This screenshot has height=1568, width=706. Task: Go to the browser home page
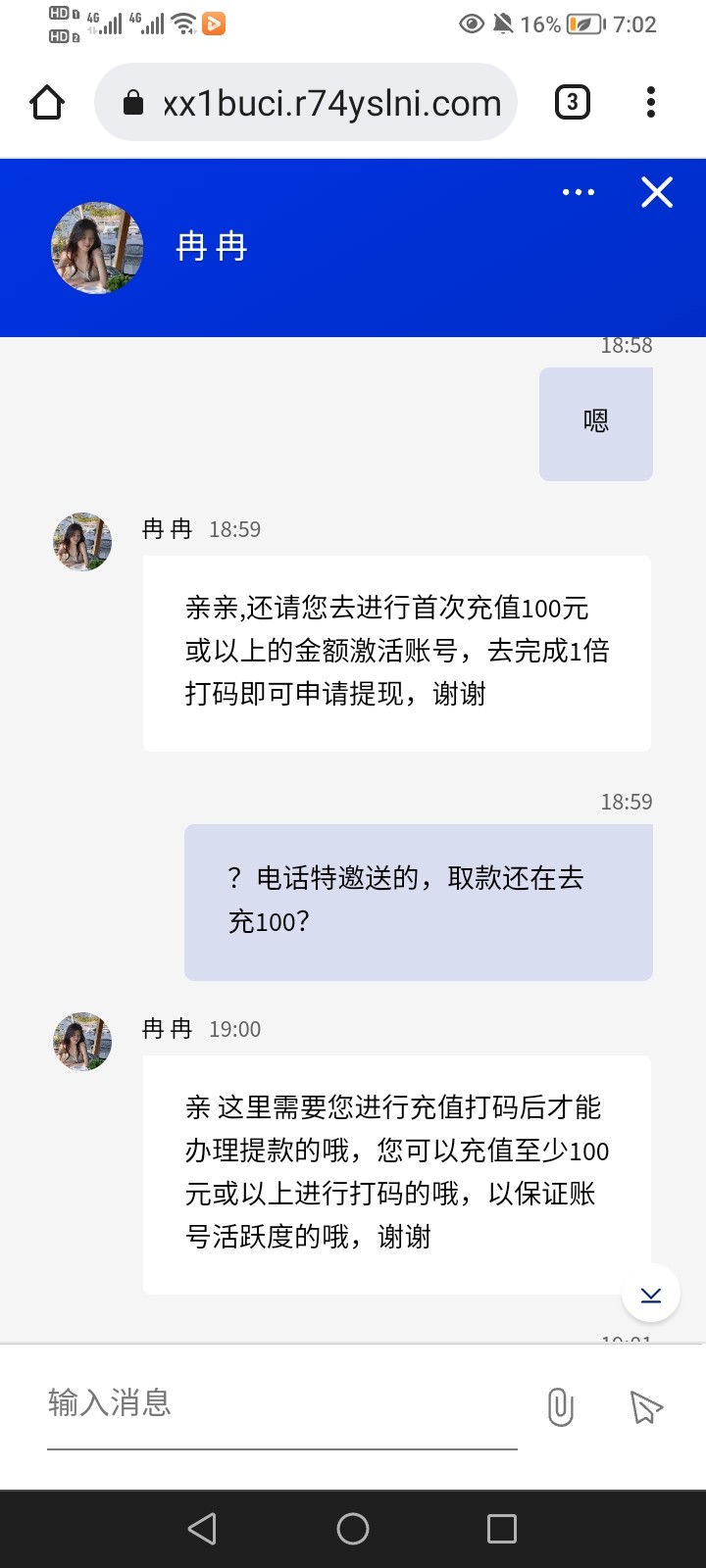(47, 102)
